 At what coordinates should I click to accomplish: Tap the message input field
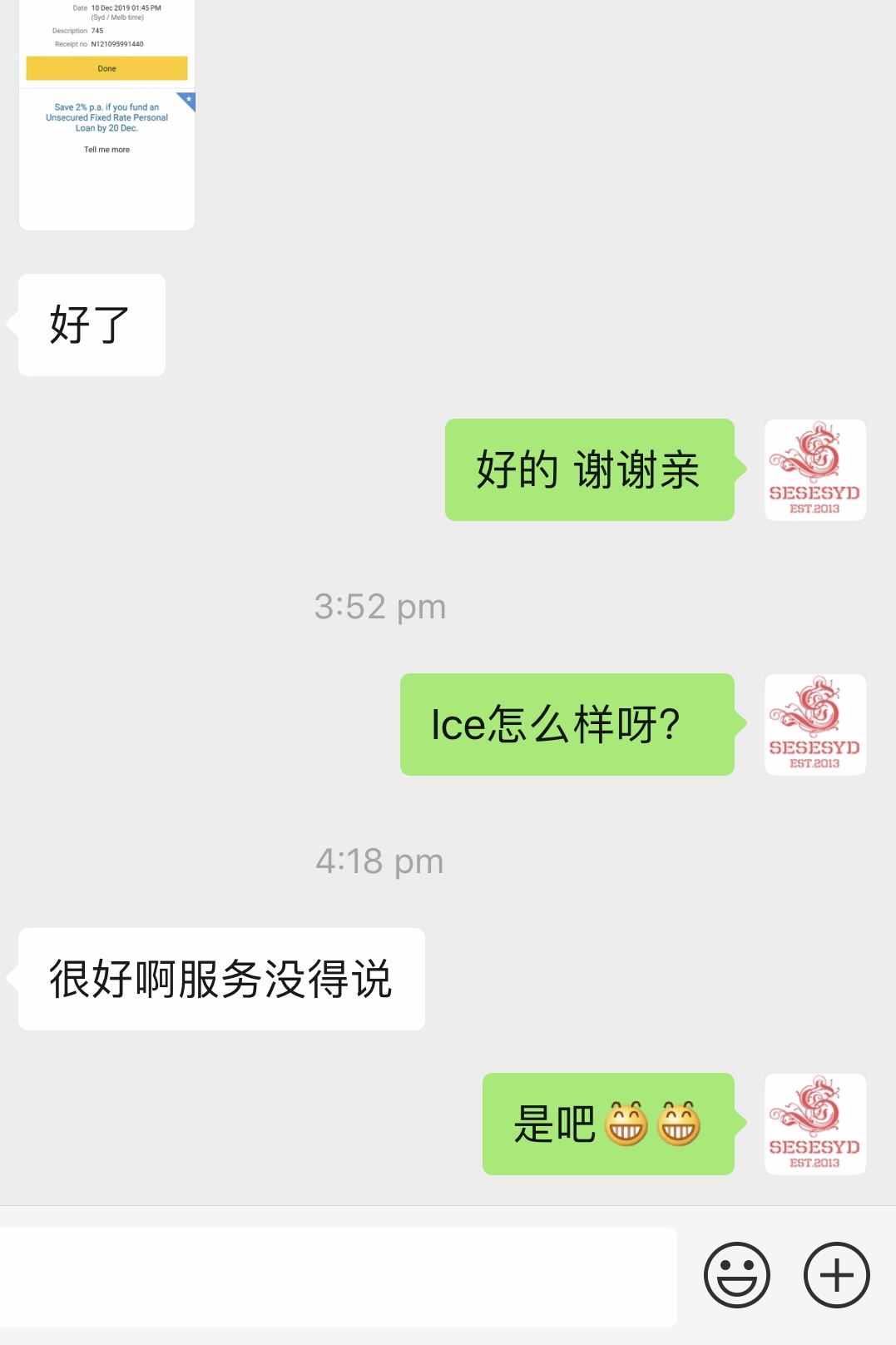(x=337, y=1277)
